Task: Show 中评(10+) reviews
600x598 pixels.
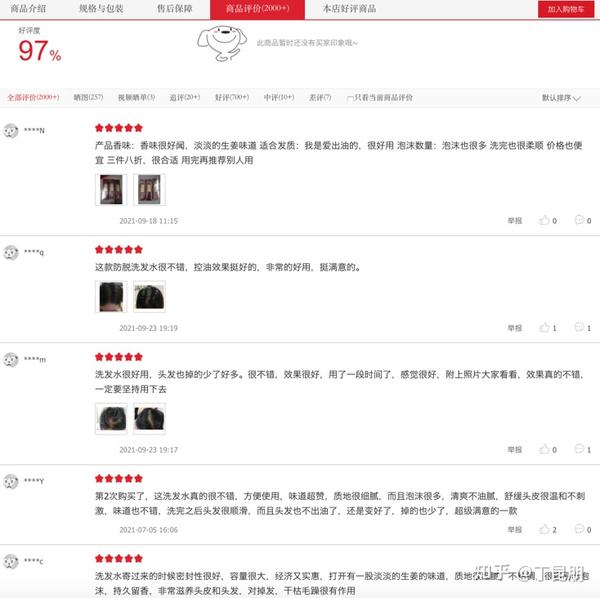Action: click(279, 98)
